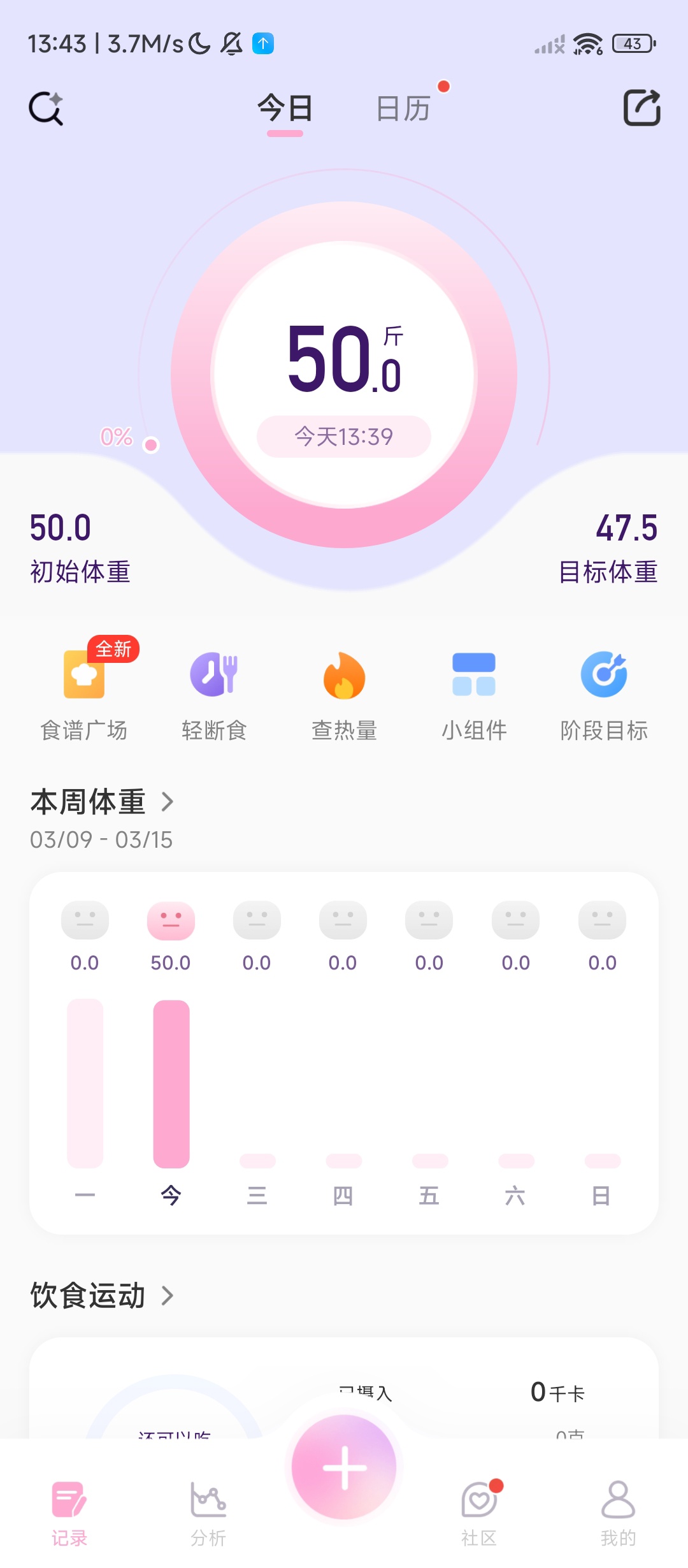The image size is (688, 1568).
Task: Open the search icon at top left
Action: click(x=46, y=108)
